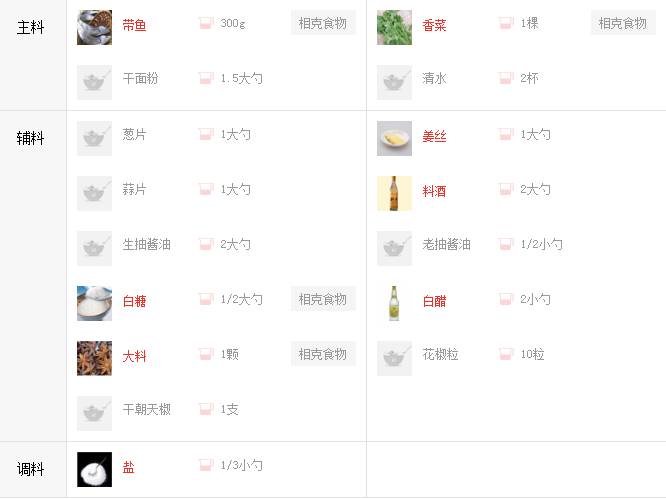Open the 香菜 ingredient link
The height and width of the screenshot is (499, 666).
[x=434, y=24]
